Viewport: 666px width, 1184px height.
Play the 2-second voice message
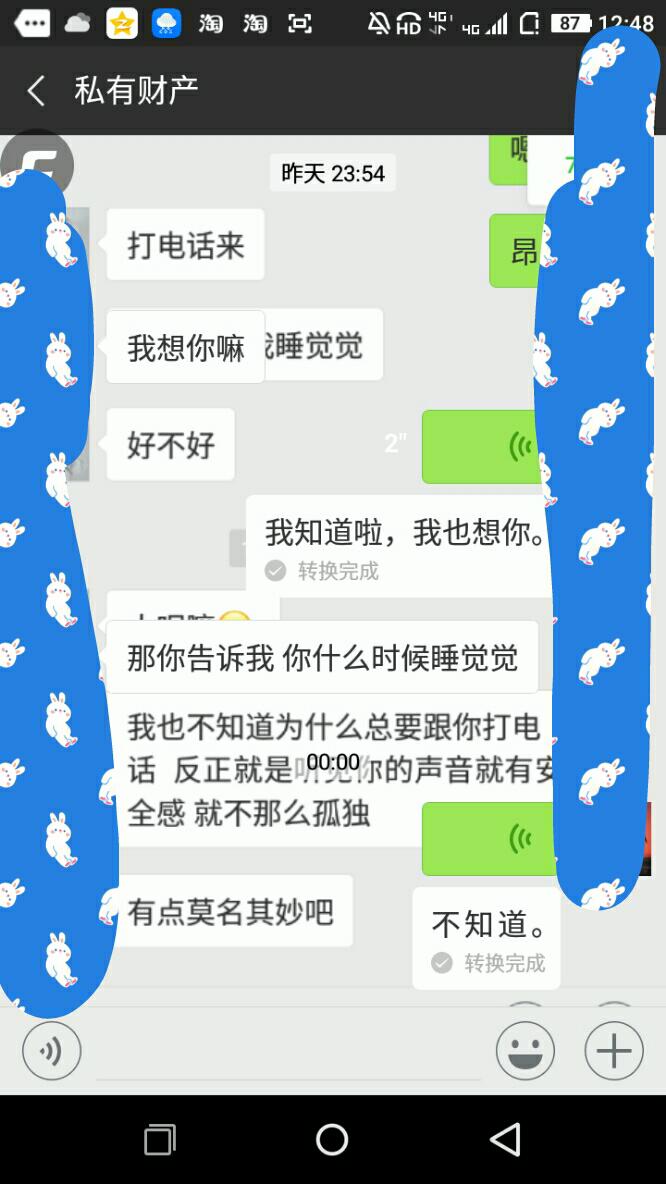pos(483,446)
